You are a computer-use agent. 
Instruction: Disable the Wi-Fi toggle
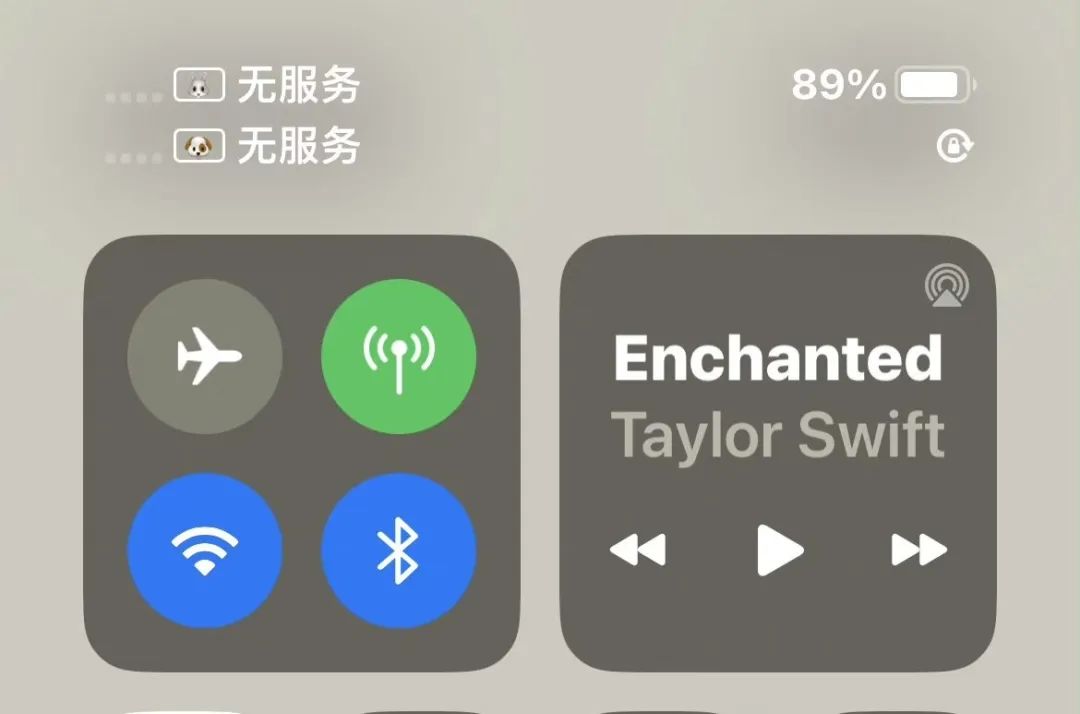[x=205, y=550]
